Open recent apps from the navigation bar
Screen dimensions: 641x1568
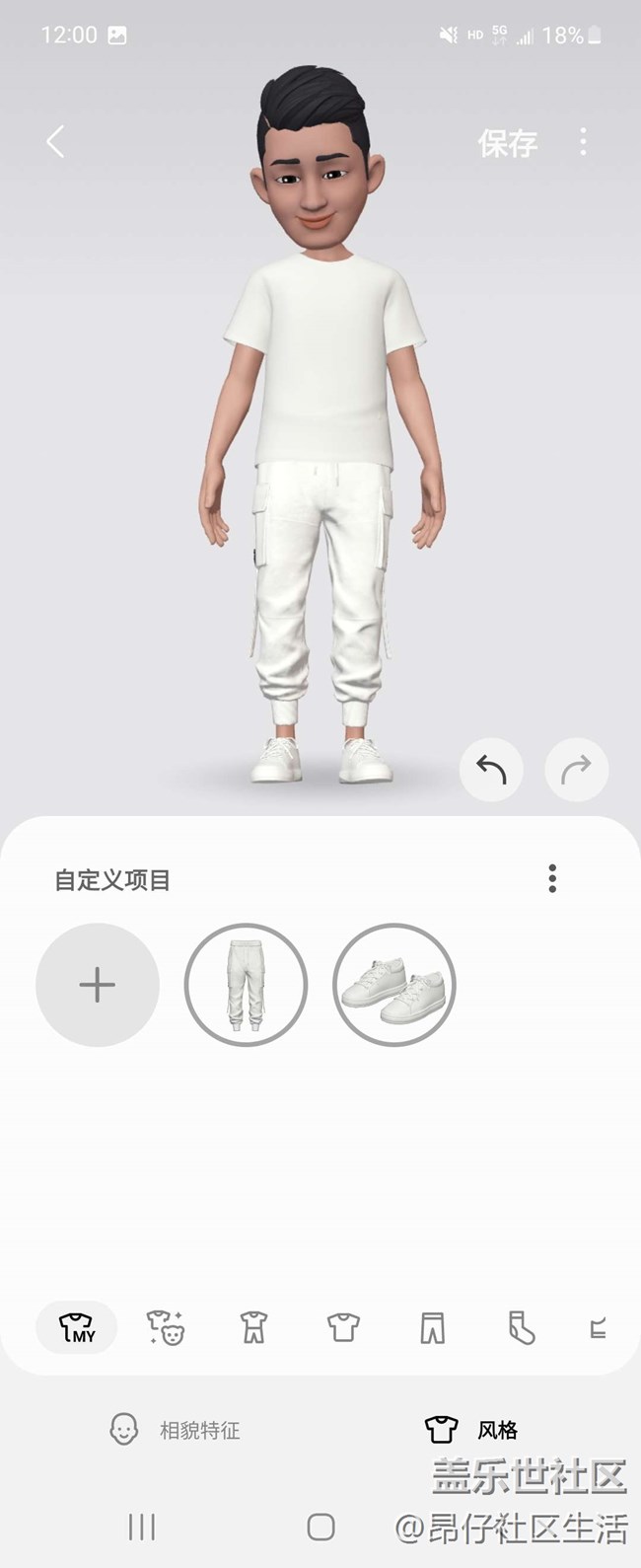click(142, 1528)
